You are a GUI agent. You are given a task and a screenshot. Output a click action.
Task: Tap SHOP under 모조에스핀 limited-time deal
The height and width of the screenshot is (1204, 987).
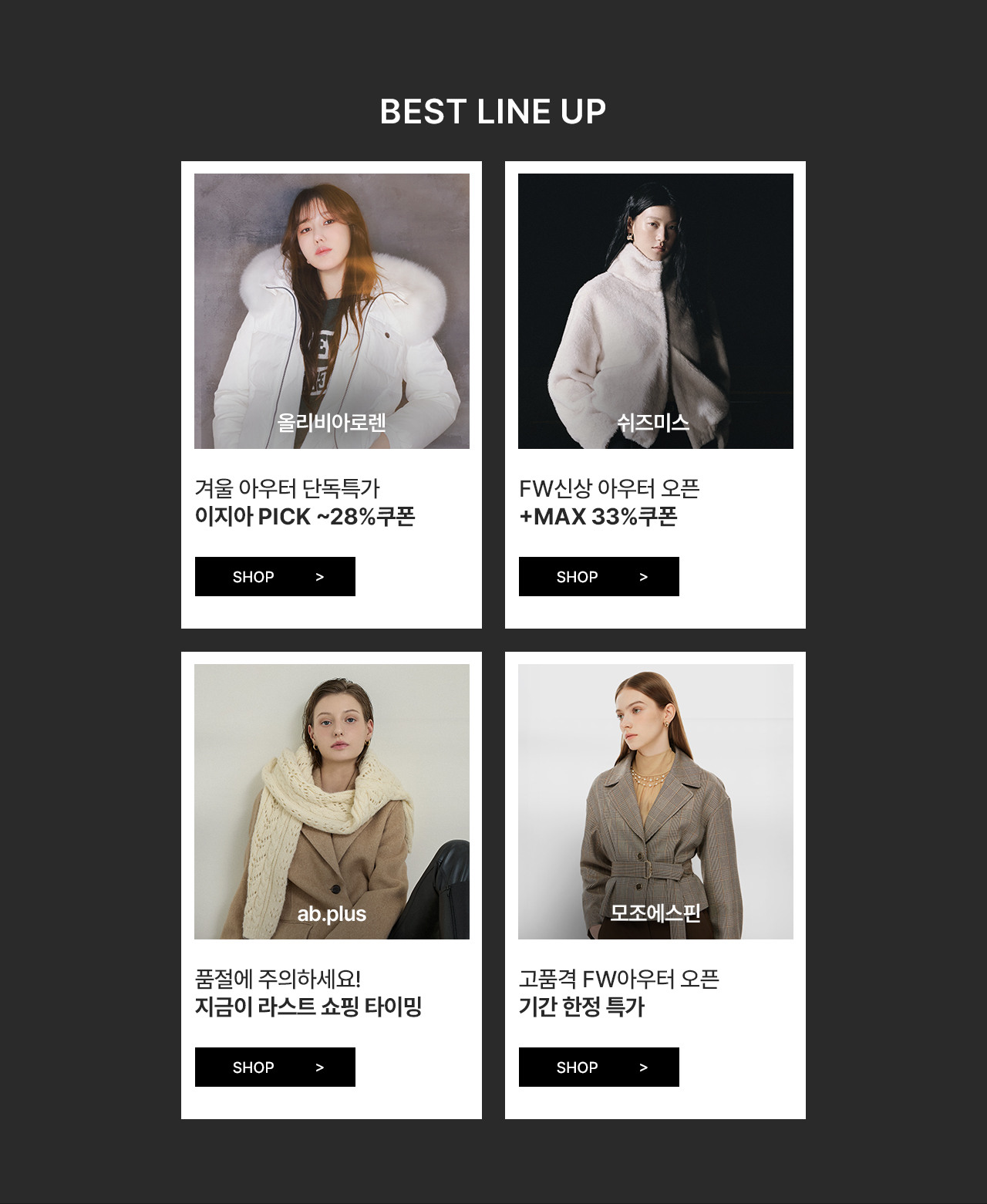(598, 1067)
